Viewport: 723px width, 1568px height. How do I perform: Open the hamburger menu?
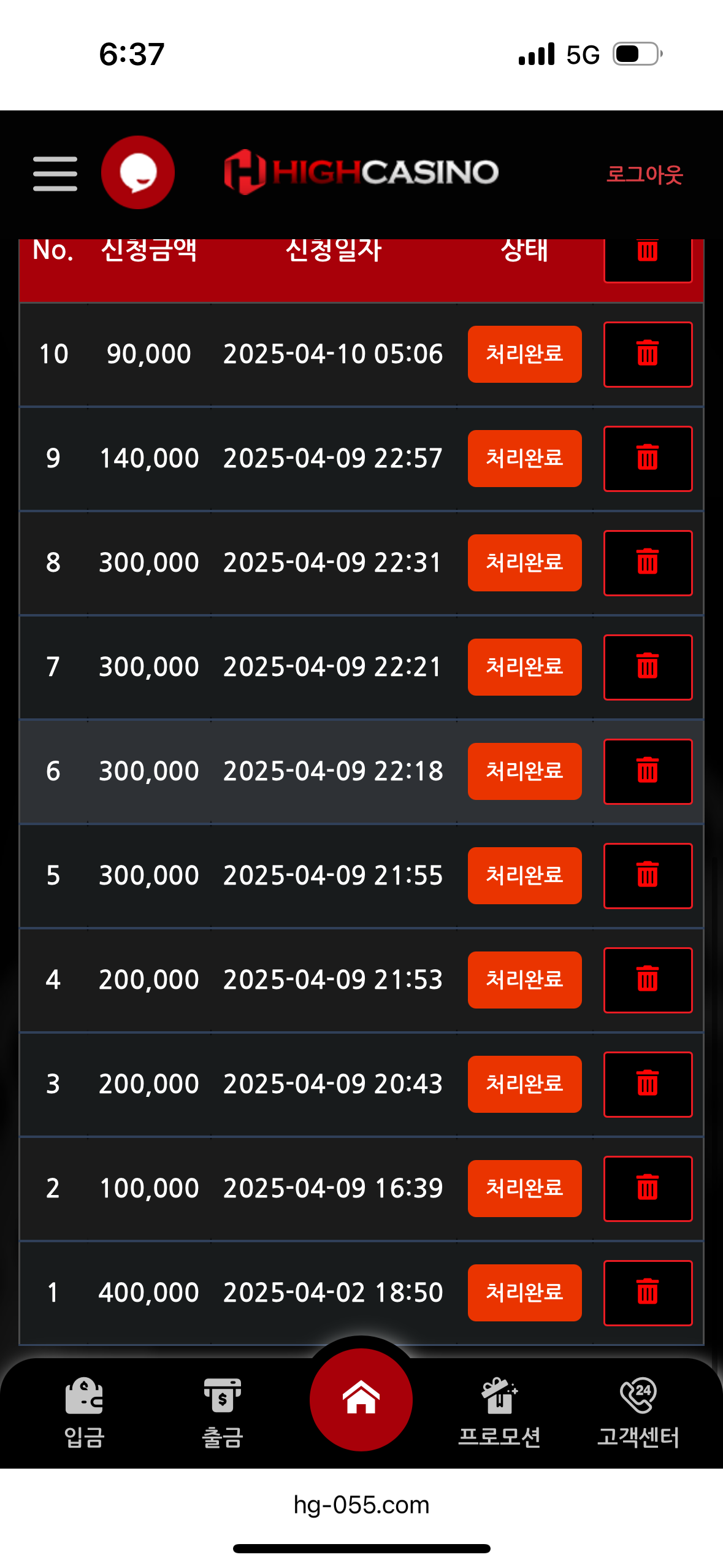(55, 173)
